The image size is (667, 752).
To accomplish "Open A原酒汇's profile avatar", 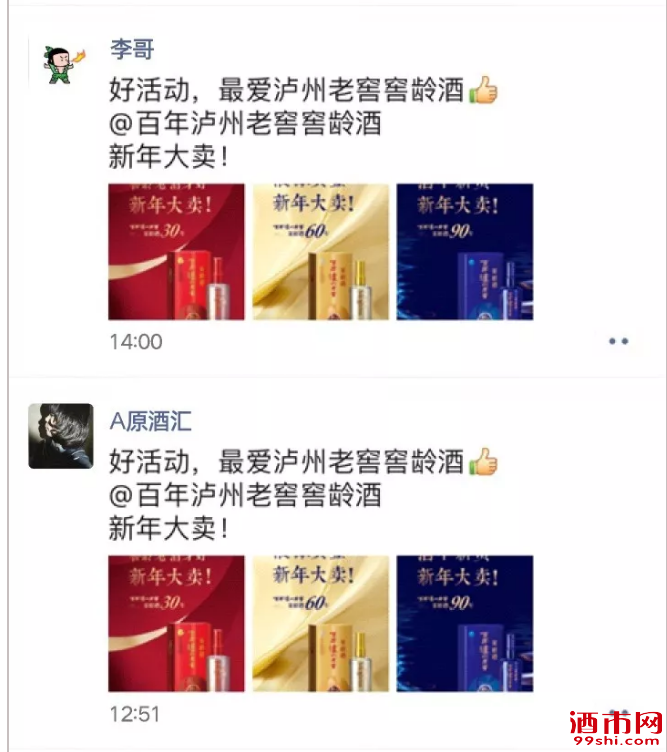I will [x=60, y=436].
